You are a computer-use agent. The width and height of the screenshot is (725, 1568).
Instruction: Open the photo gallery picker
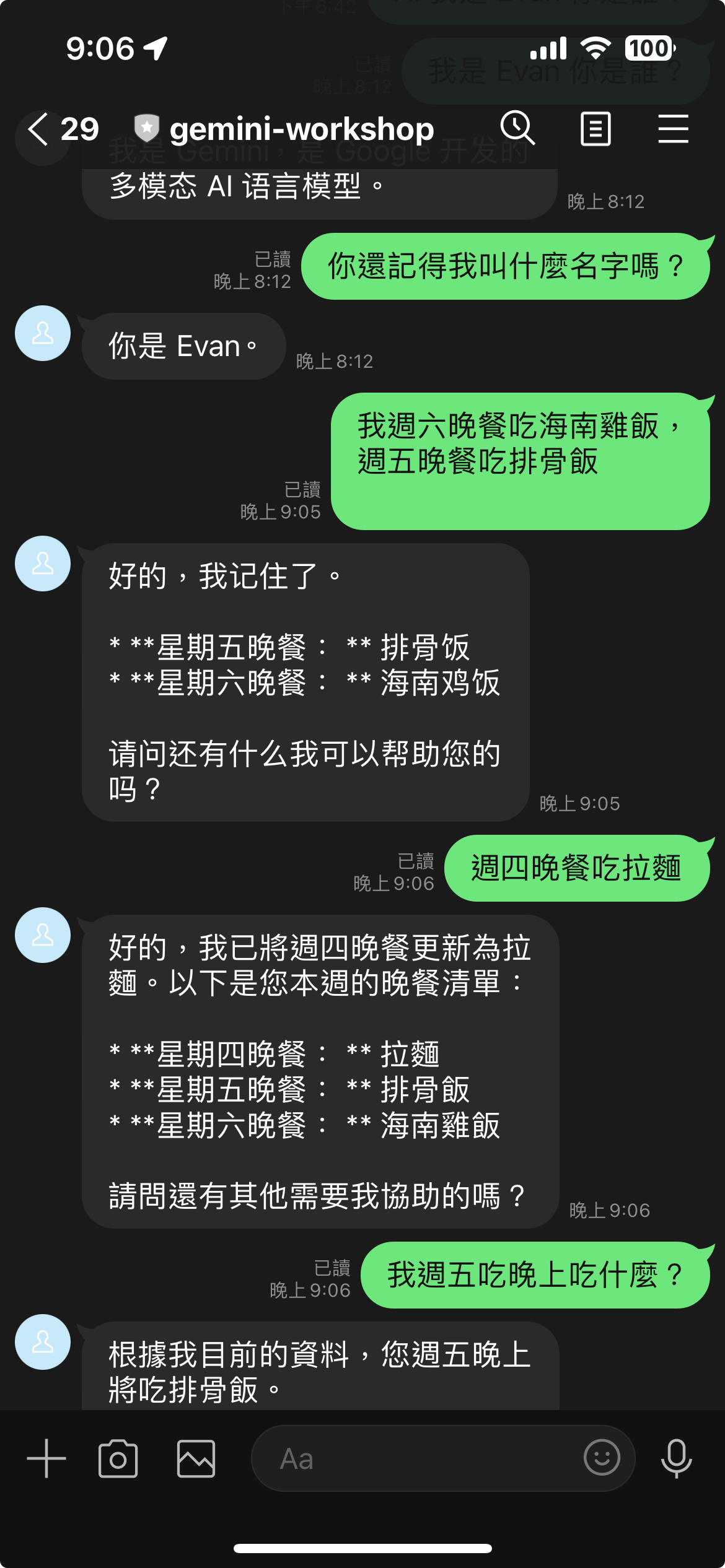coord(196,1458)
